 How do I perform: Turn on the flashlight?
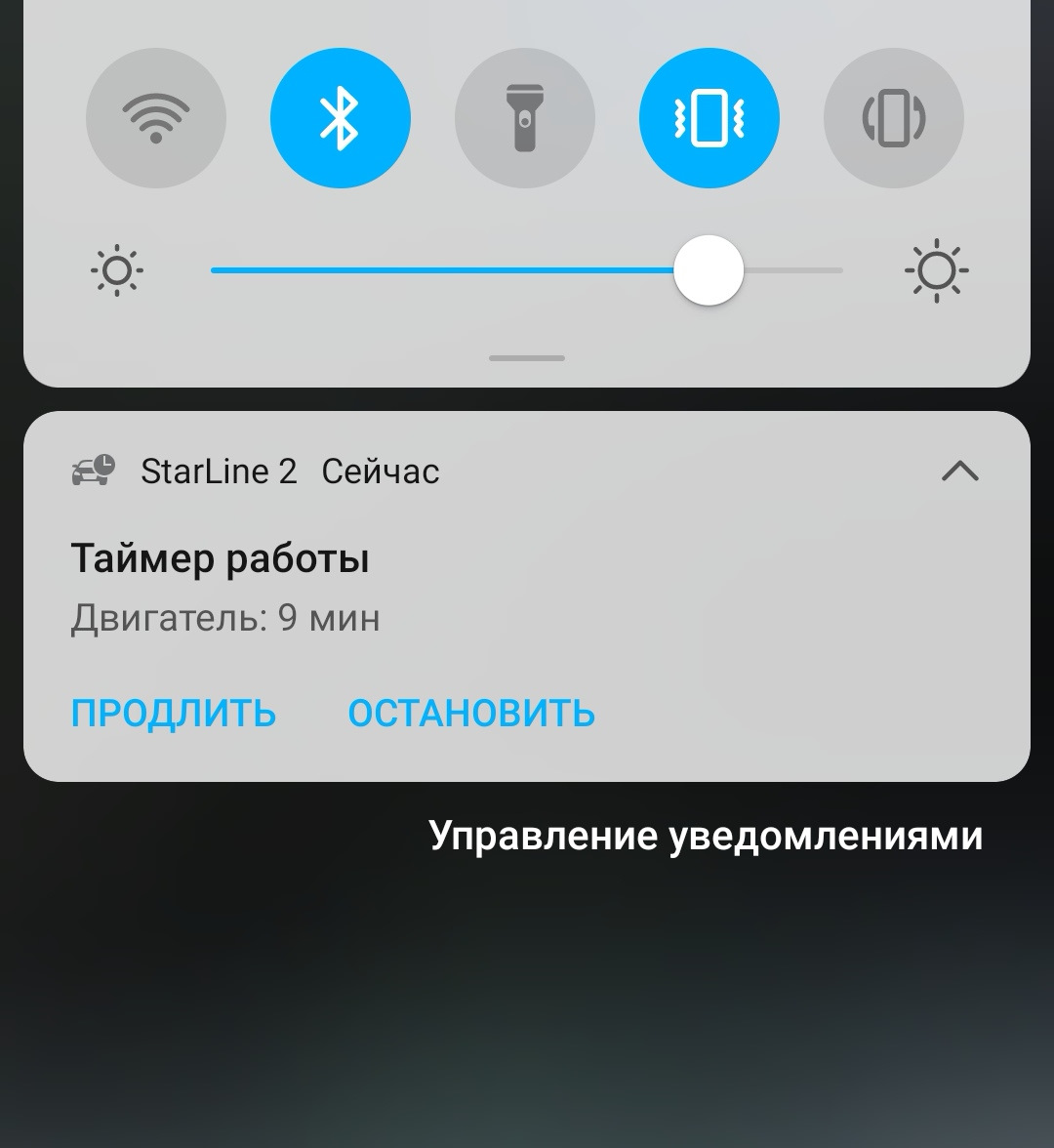[x=525, y=118]
